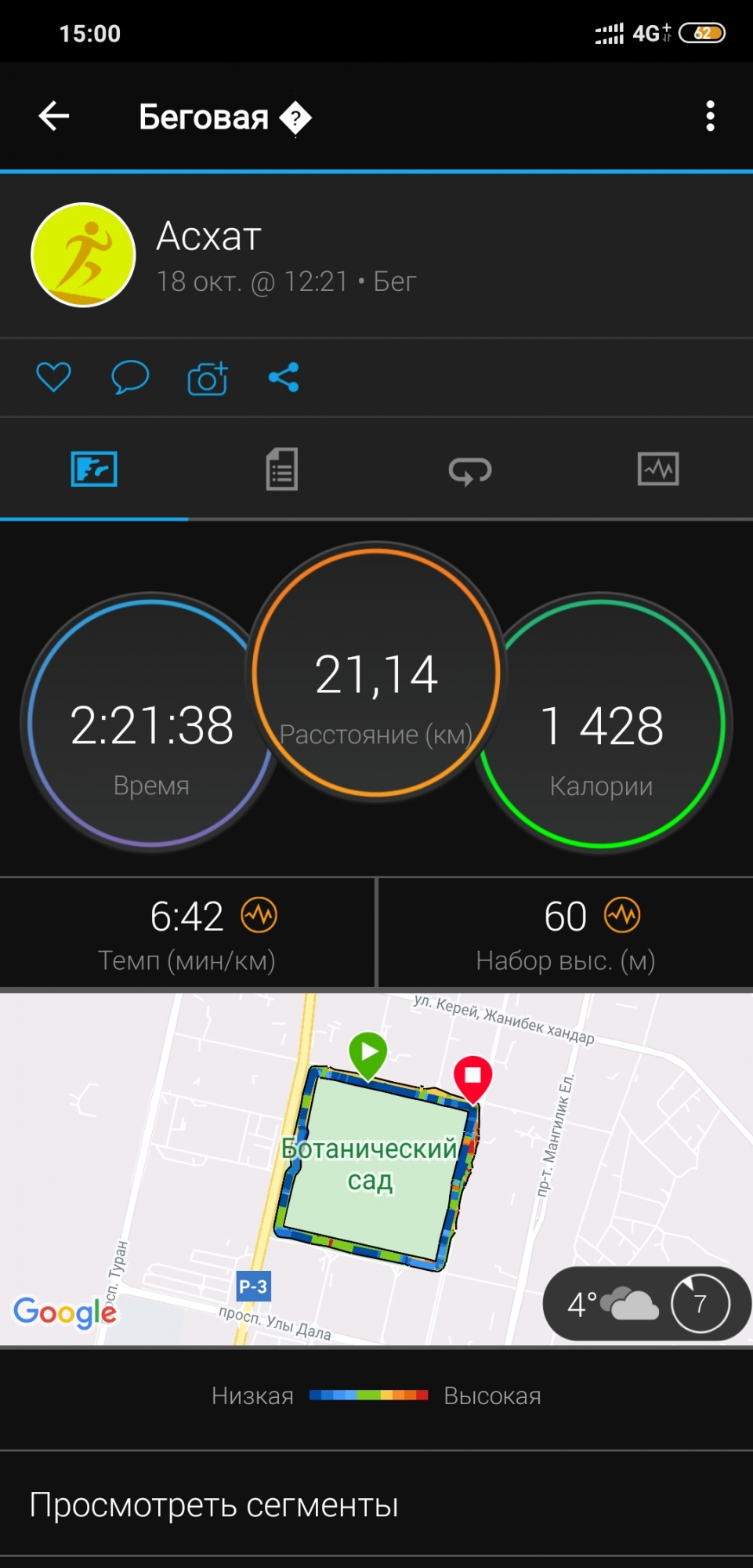Tap the question badge next to Беговая
Image resolution: width=753 pixels, height=1568 pixels.
point(295,118)
